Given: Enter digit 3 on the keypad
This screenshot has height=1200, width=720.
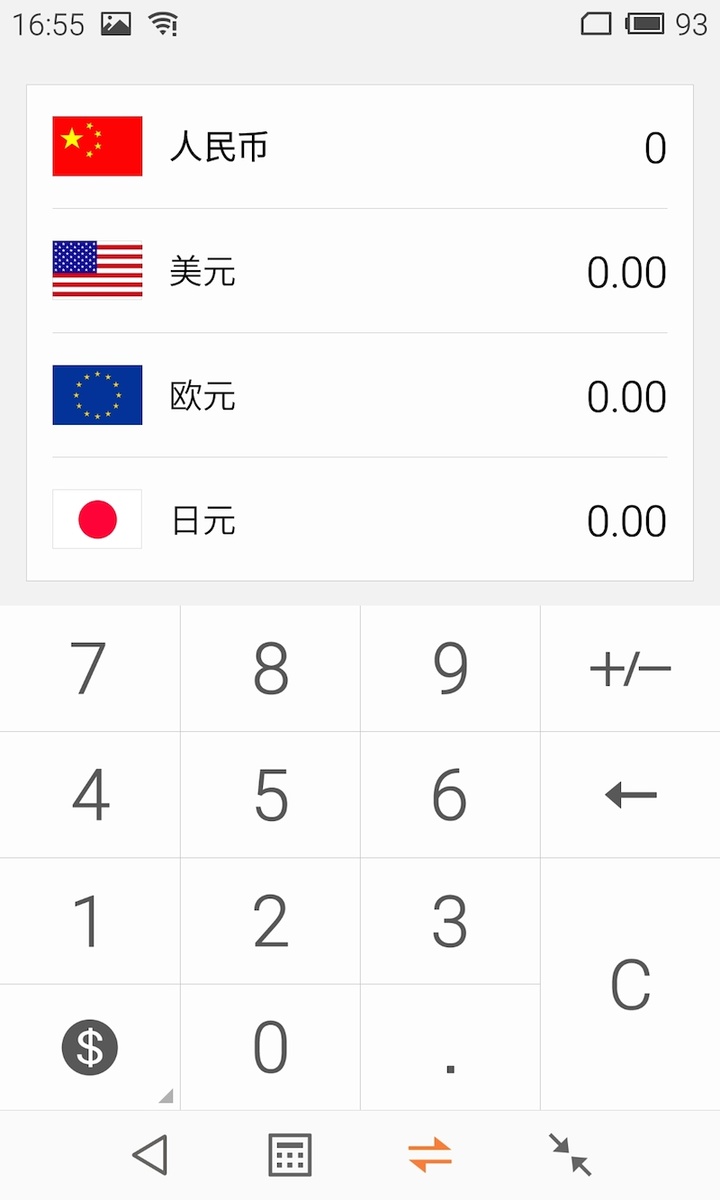Looking at the screenshot, I should (450, 921).
